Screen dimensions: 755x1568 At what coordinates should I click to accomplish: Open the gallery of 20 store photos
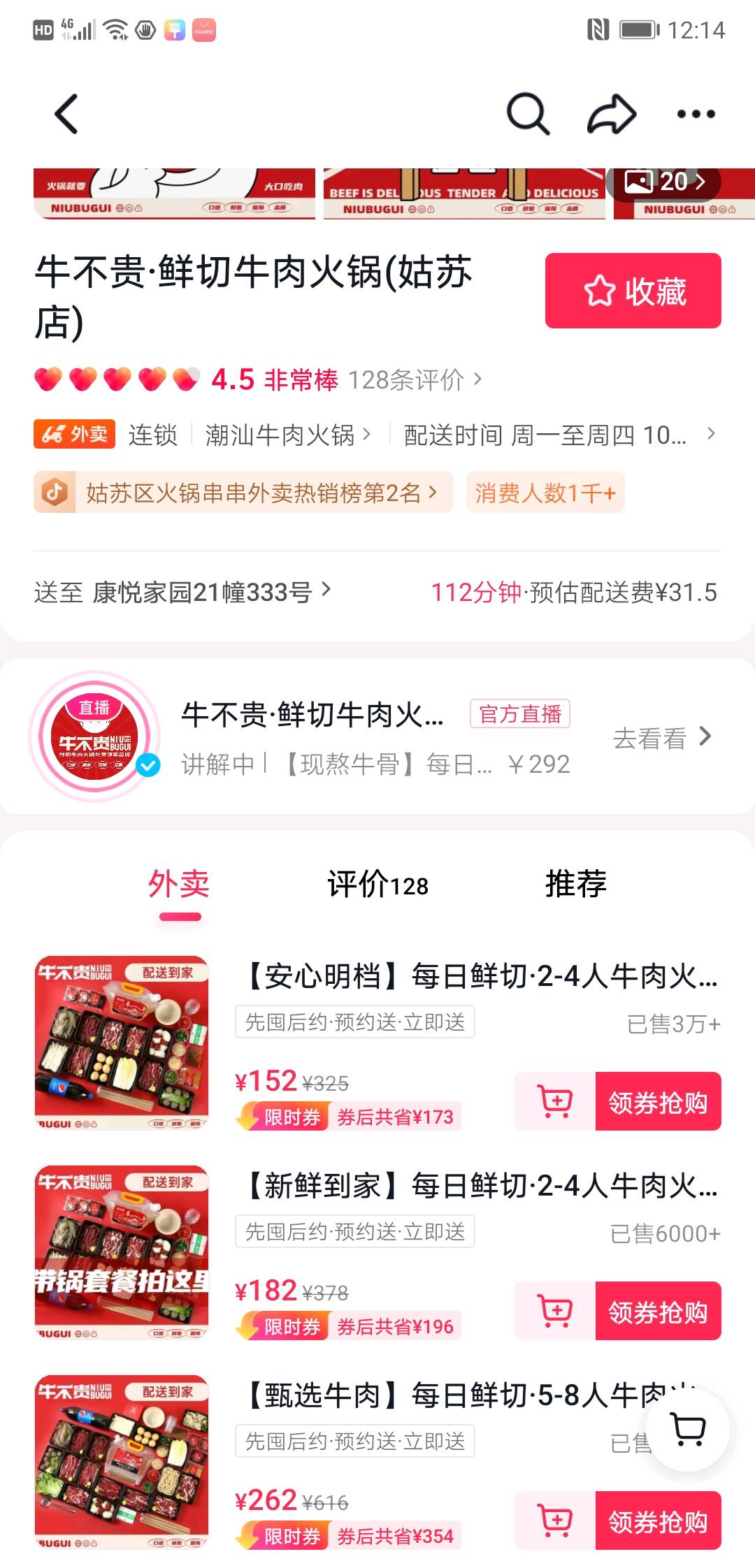coord(664,182)
